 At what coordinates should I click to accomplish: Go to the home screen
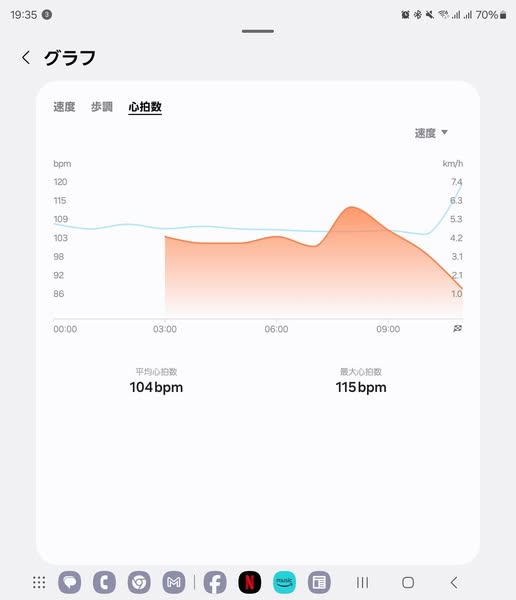[408, 582]
